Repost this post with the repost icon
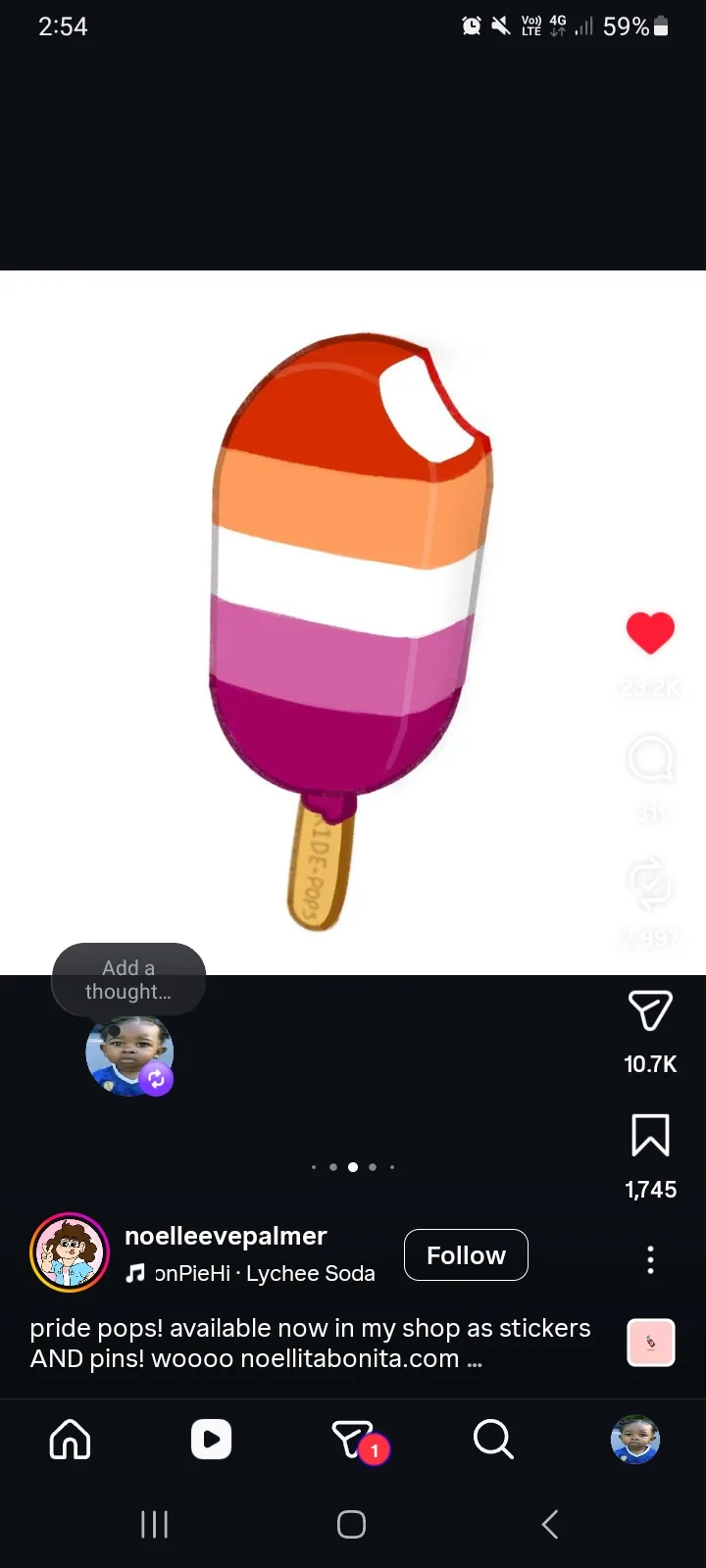The height and width of the screenshot is (1568, 706). click(650, 883)
